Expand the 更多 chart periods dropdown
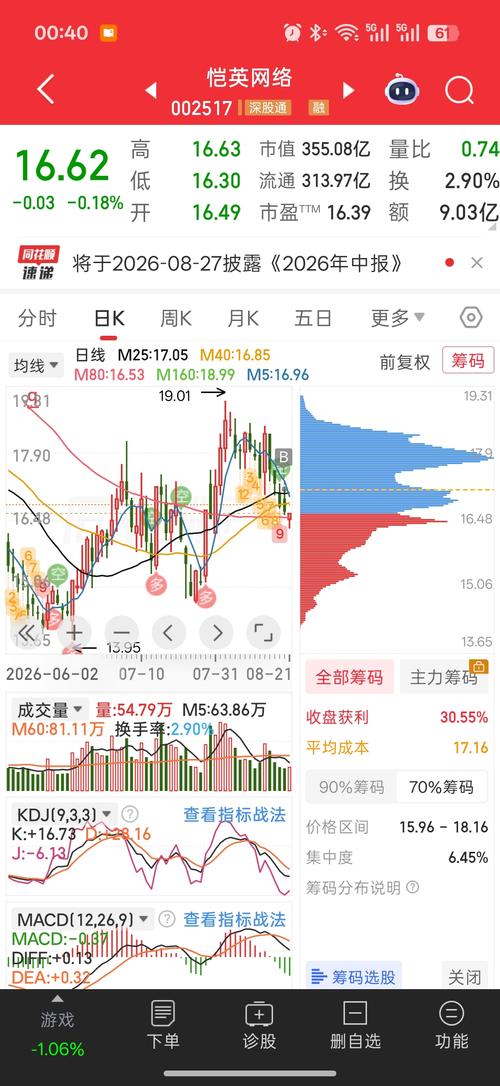 coord(398,319)
